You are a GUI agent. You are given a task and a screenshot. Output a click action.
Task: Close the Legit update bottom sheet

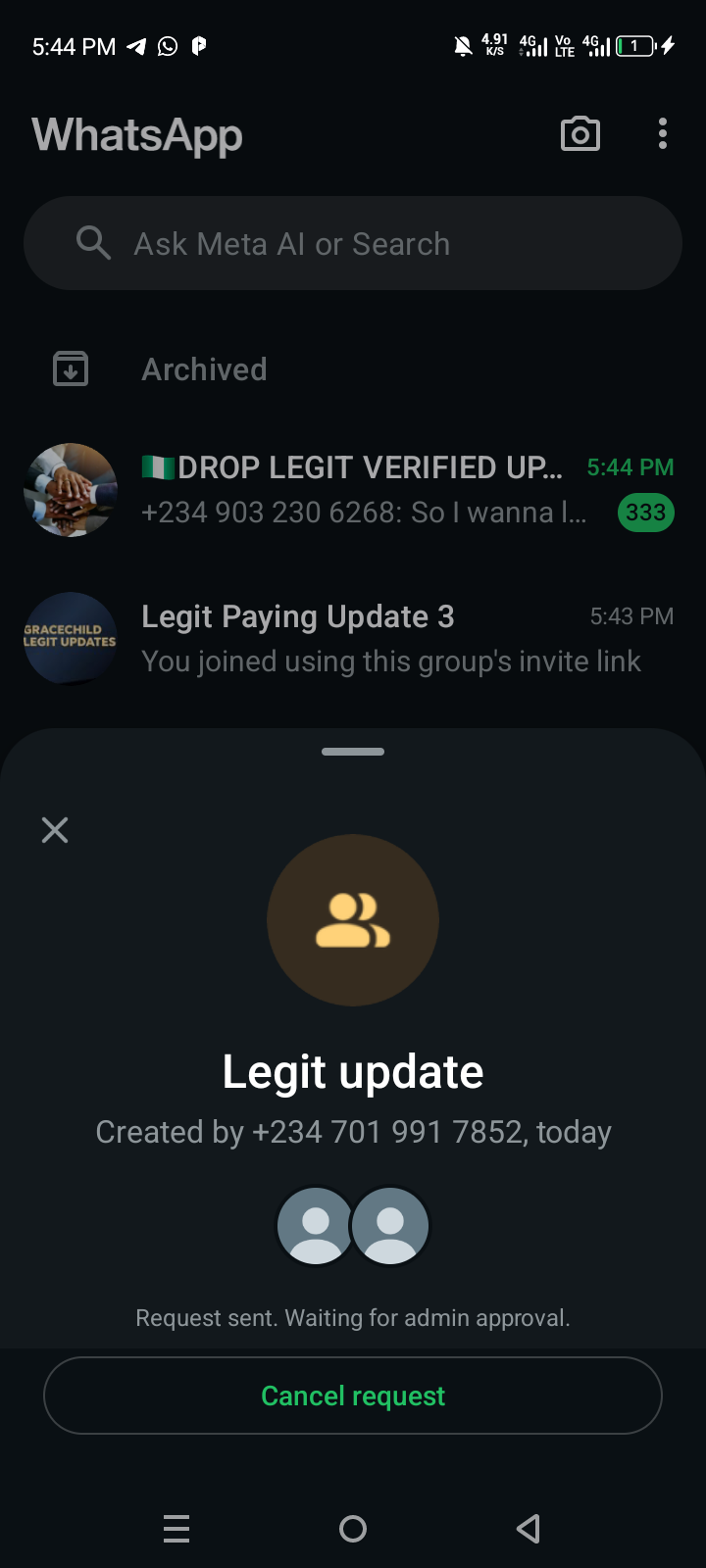55,831
